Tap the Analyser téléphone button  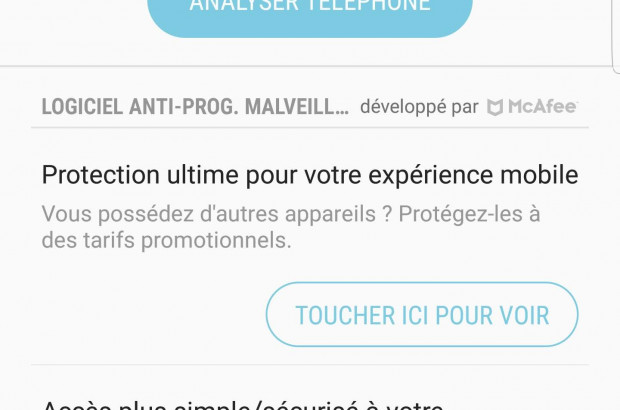(310, 12)
